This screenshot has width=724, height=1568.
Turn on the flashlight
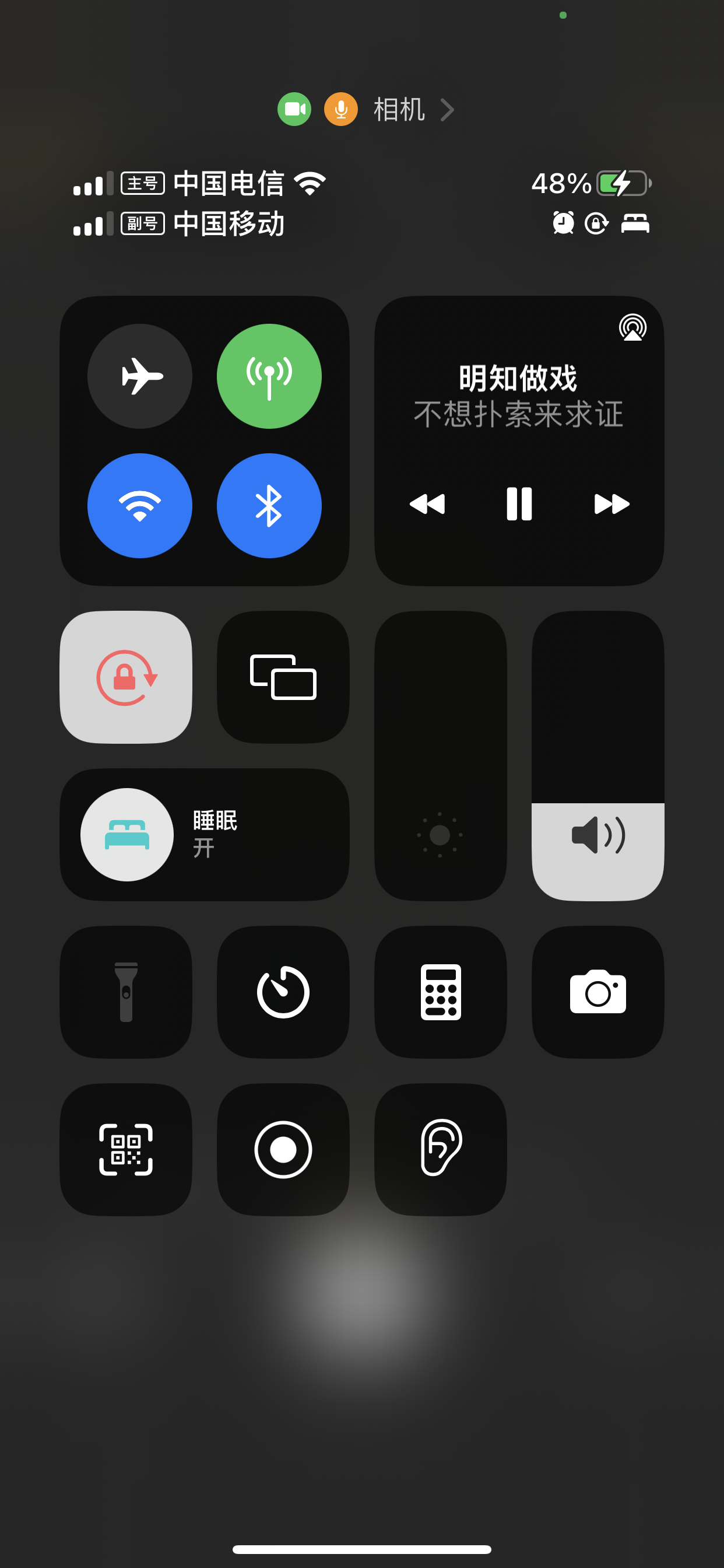126,992
